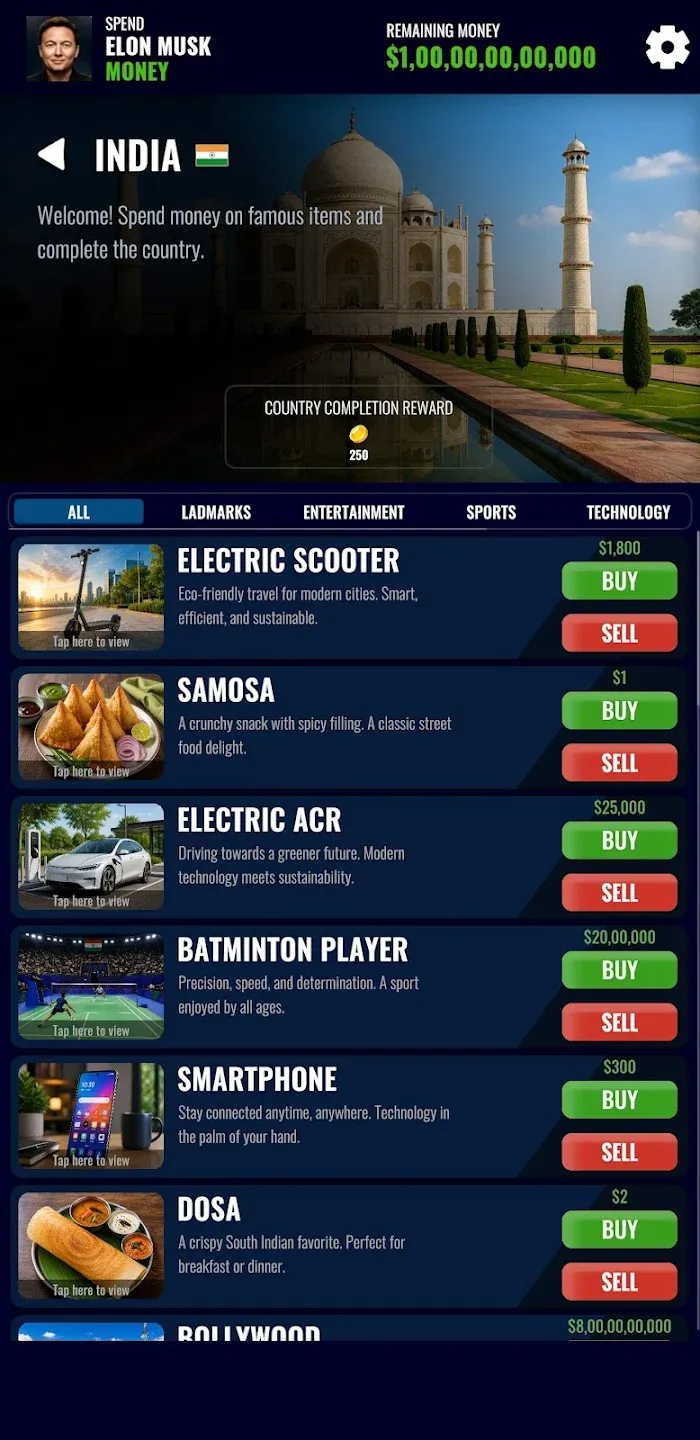Buy a Samosa
Image resolution: width=700 pixels, height=1440 pixels.
pyautogui.click(x=620, y=711)
